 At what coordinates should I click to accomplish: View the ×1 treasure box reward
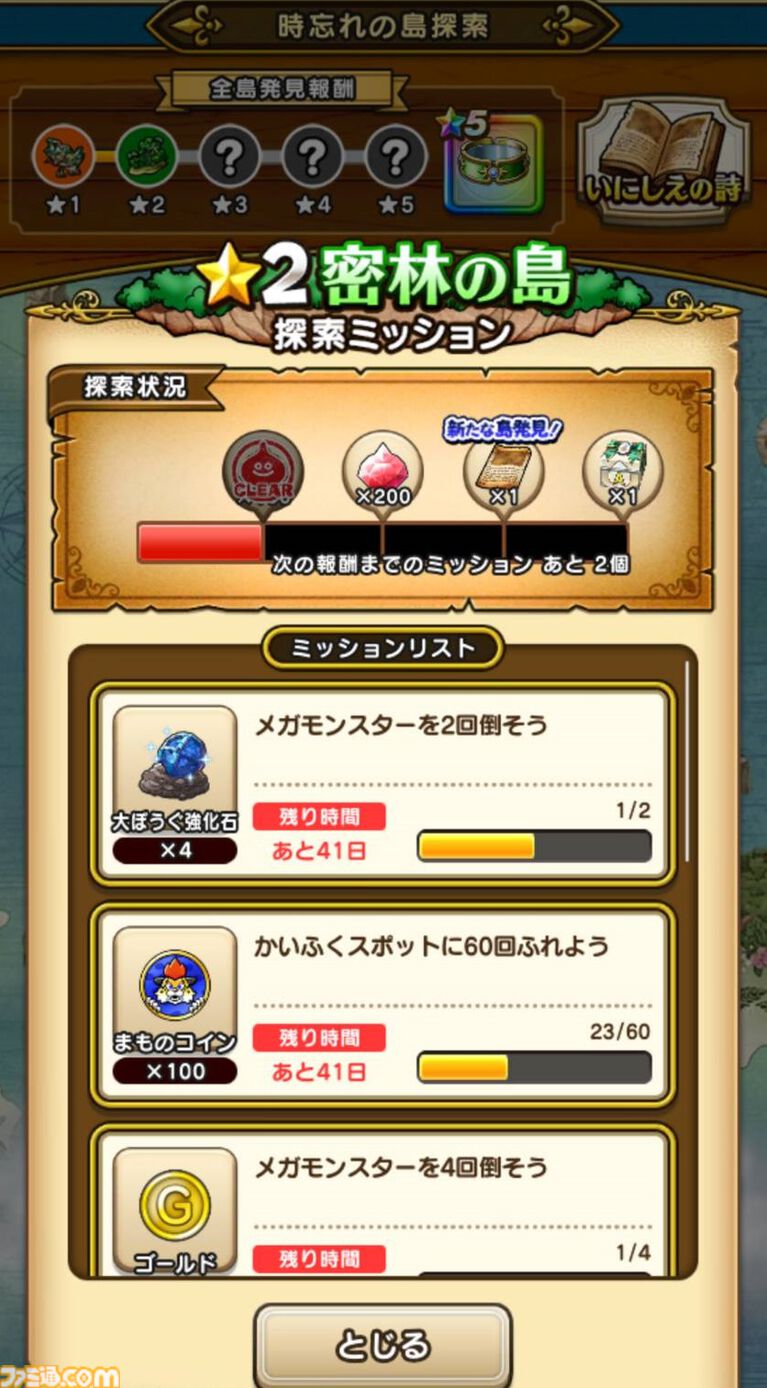point(623,468)
